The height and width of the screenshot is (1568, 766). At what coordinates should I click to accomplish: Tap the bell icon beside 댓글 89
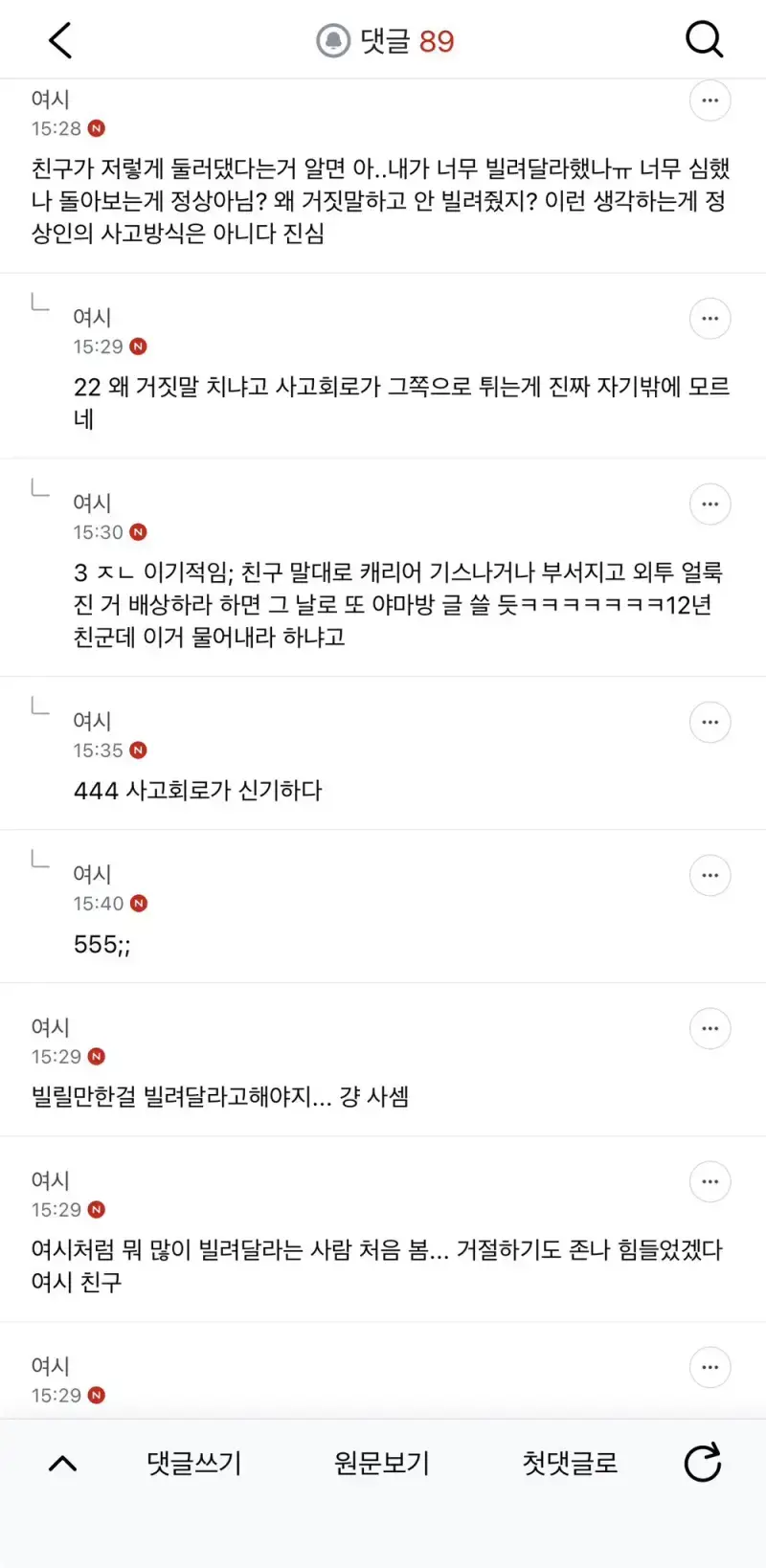pos(333,41)
